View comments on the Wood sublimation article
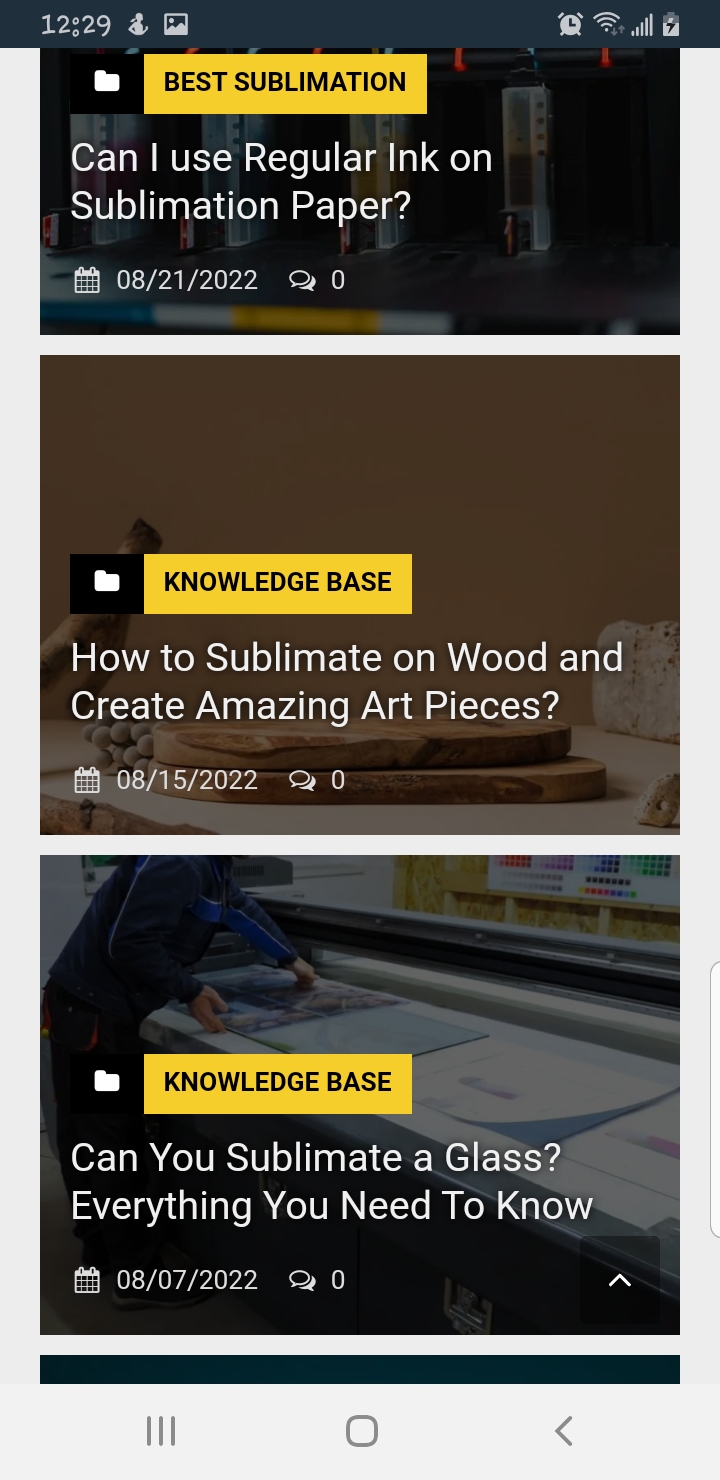This screenshot has height=1480, width=720. click(x=317, y=780)
